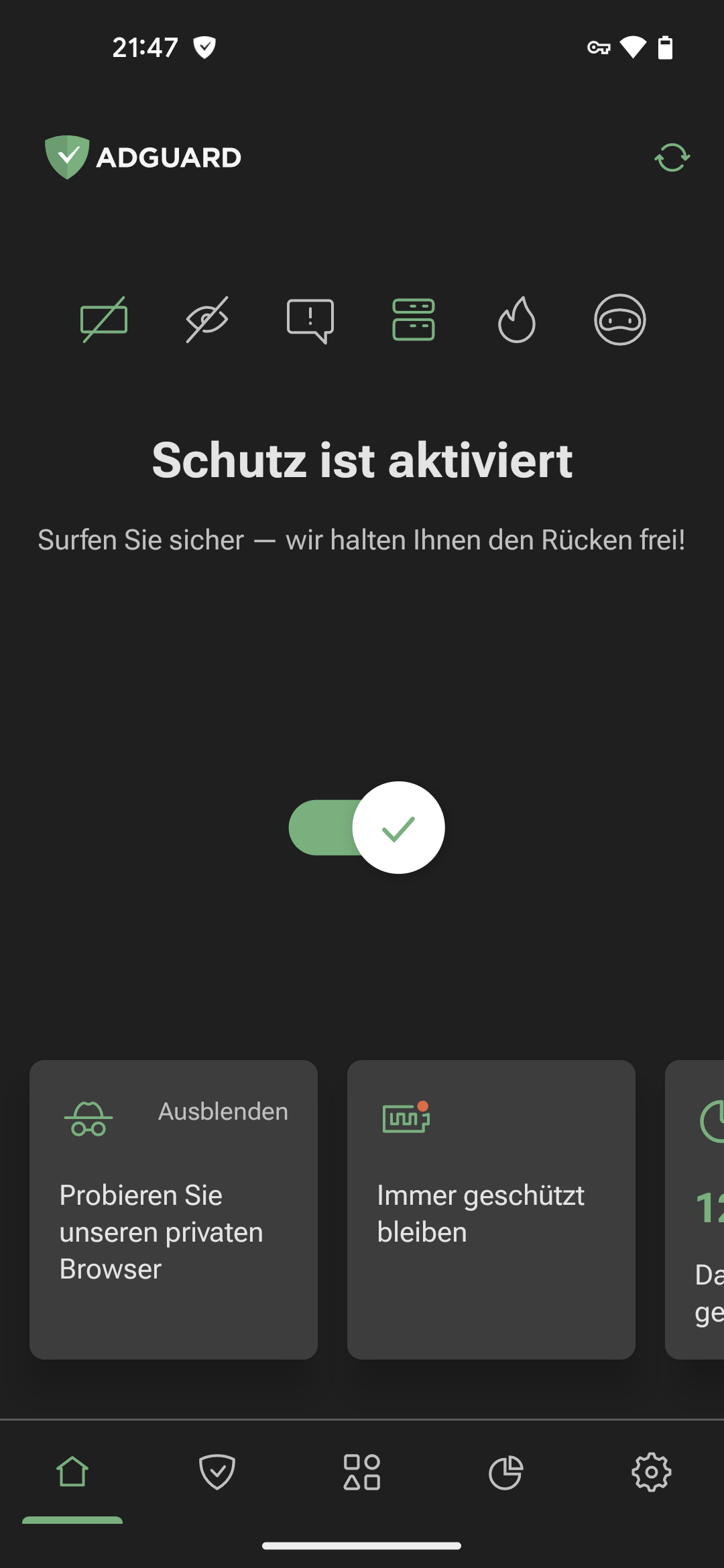The width and height of the screenshot is (724, 1568).
Task: Hide the private browser card via Ausblenden
Action: (223, 1112)
